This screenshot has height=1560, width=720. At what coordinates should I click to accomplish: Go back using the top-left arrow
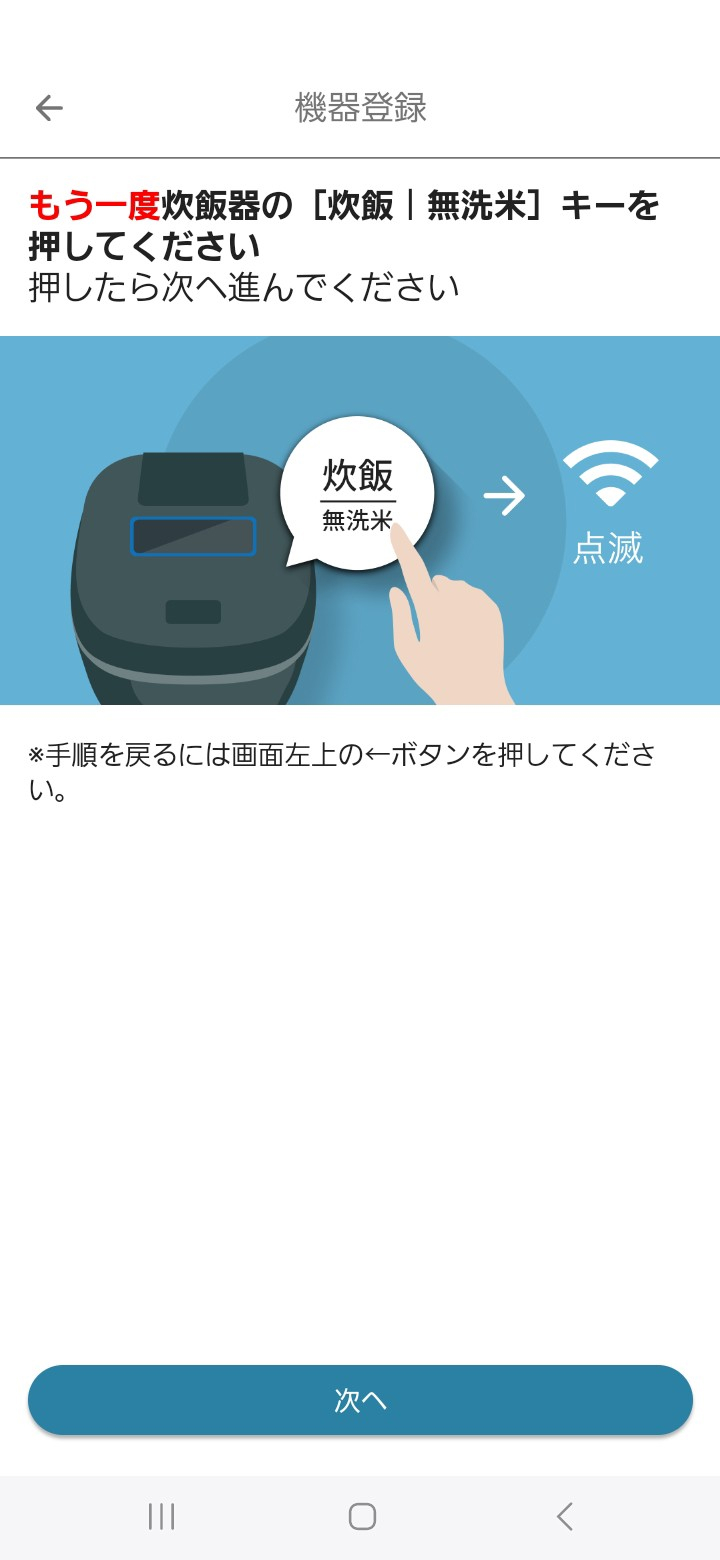(48, 108)
